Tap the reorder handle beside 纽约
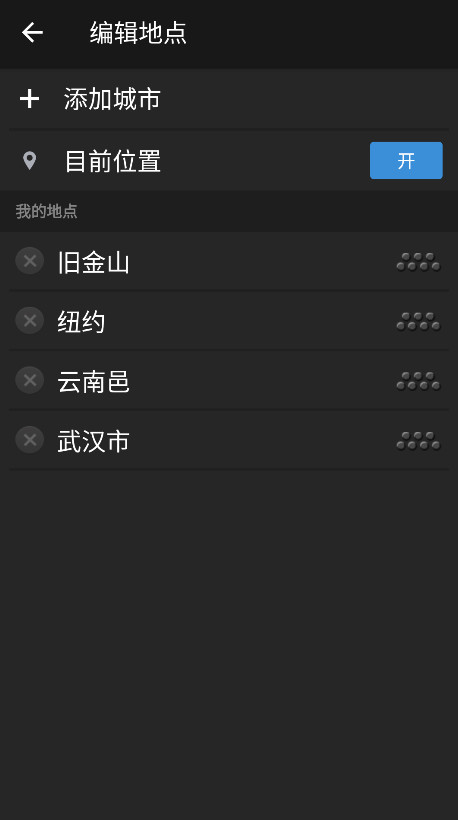 click(418, 322)
